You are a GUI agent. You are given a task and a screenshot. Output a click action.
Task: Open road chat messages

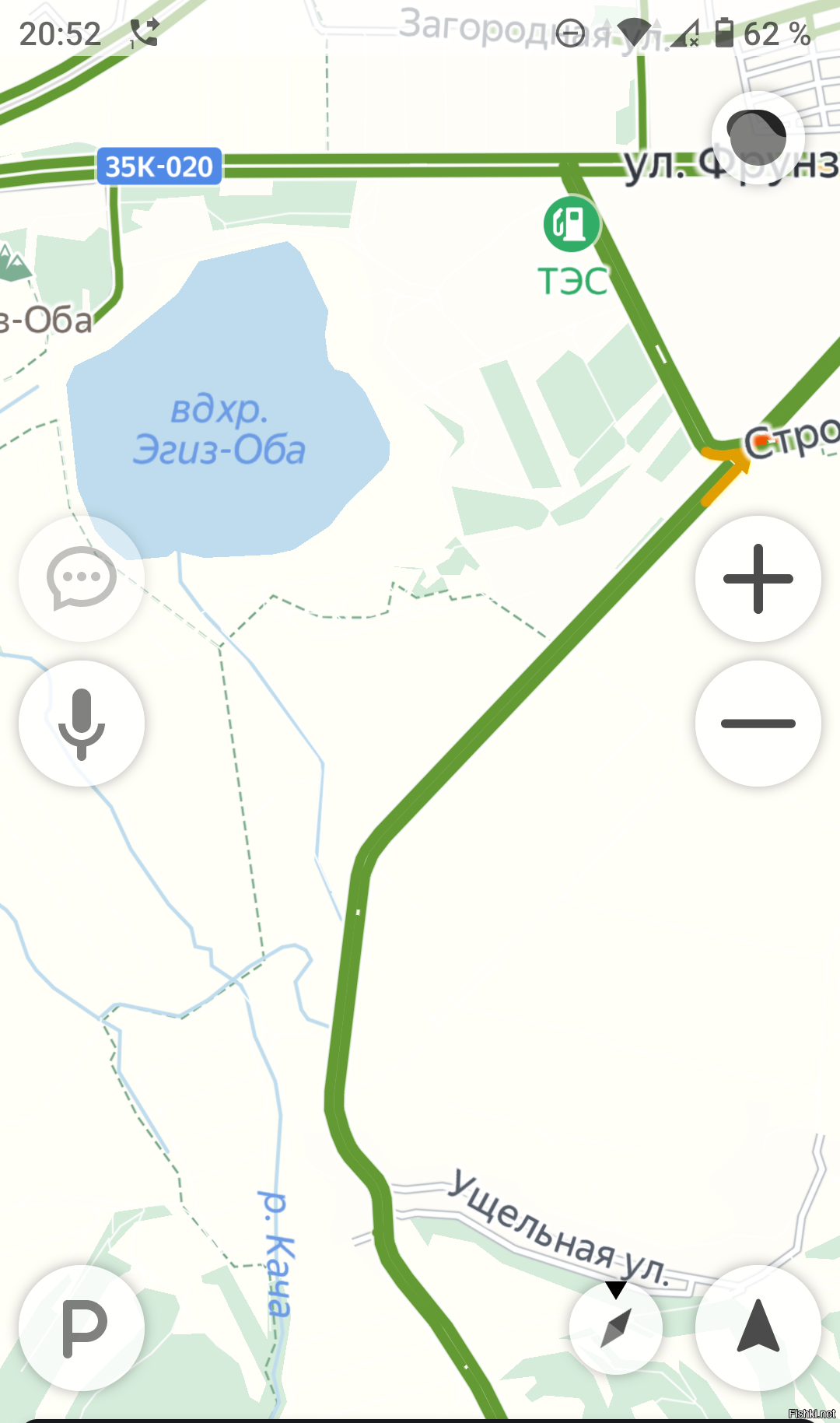82,579
